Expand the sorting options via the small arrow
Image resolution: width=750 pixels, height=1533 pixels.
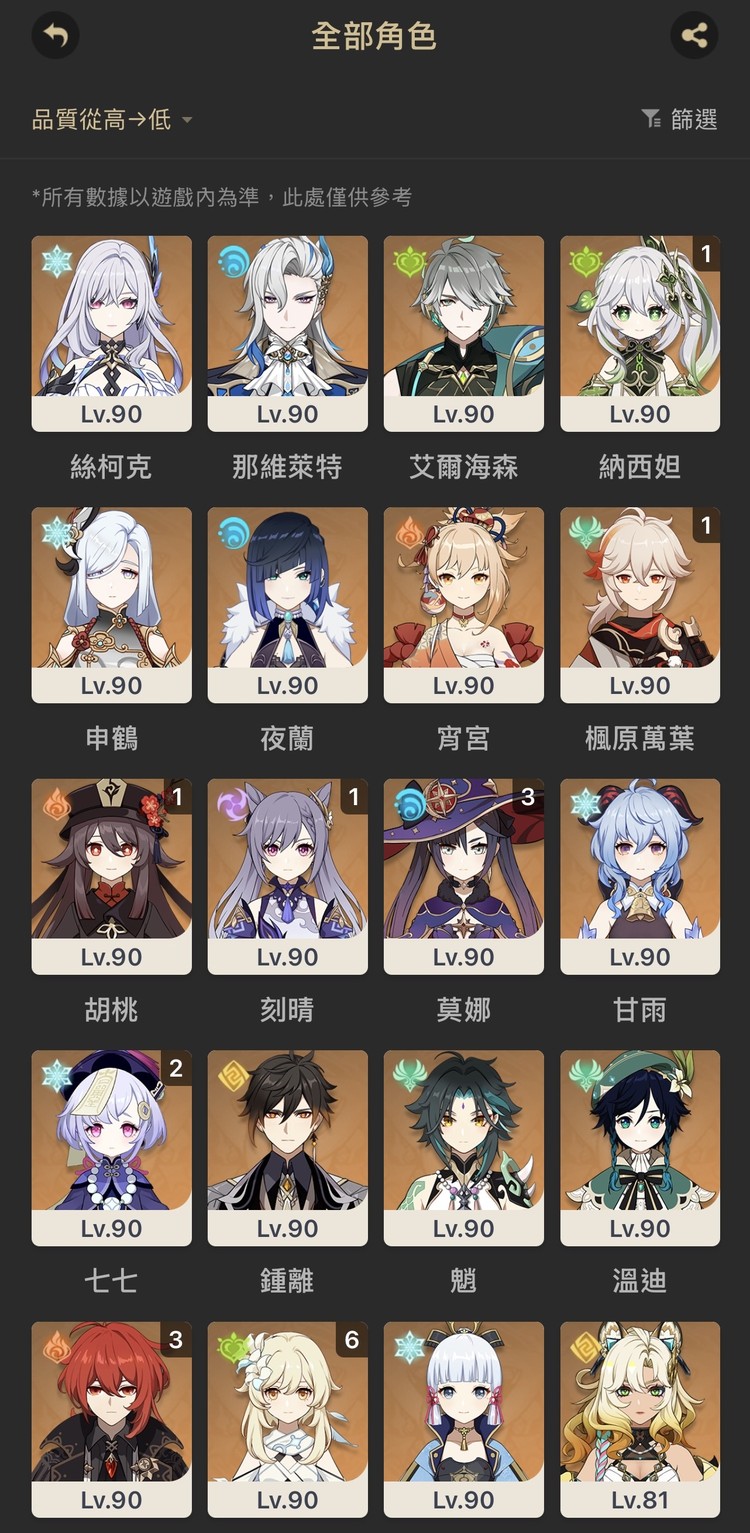click(186, 119)
